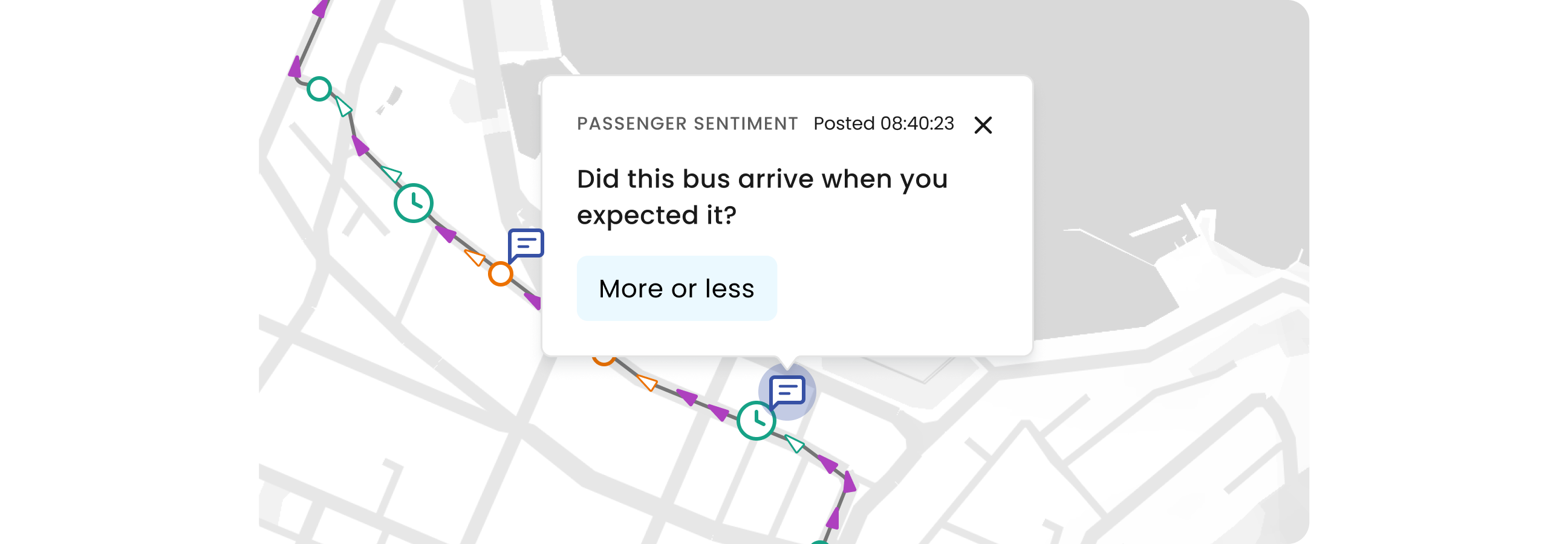Open the clock marker next to the highlighted comment
Image resolution: width=1568 pixels, height=544 pixels.
756,421
